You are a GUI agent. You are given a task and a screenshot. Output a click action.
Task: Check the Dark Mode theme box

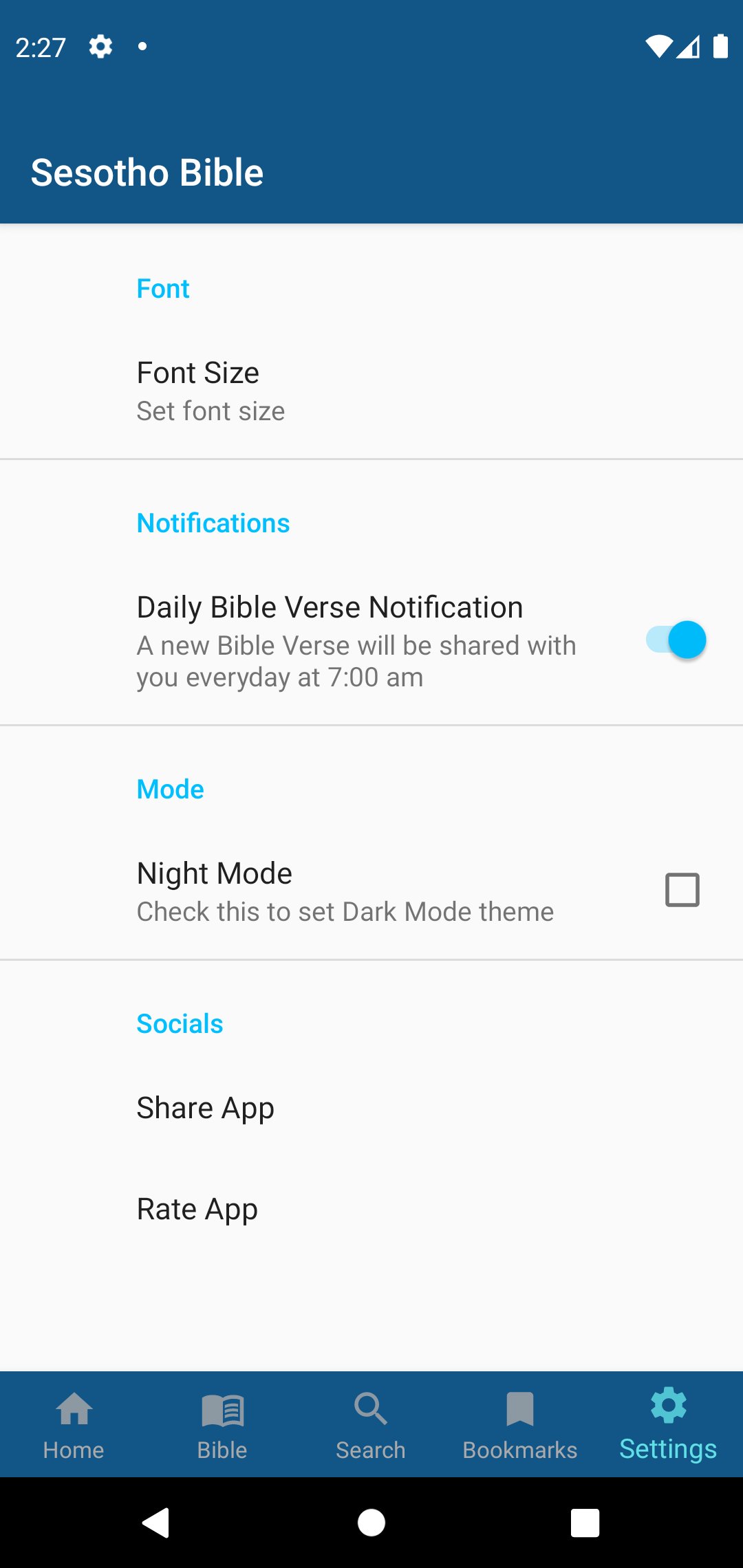[682, 889]
